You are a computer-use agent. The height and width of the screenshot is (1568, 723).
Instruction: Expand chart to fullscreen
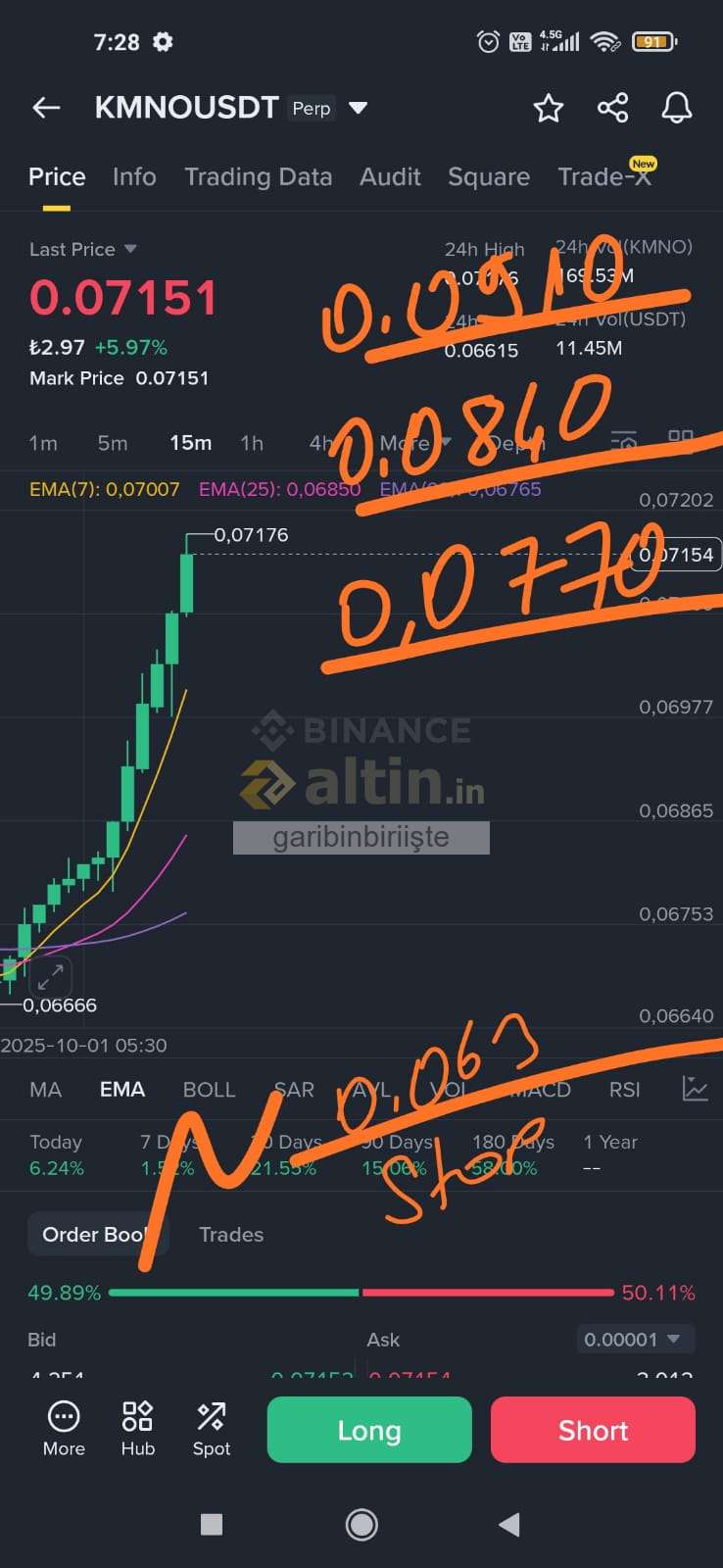pyautogui.click(x=50, y=975)
